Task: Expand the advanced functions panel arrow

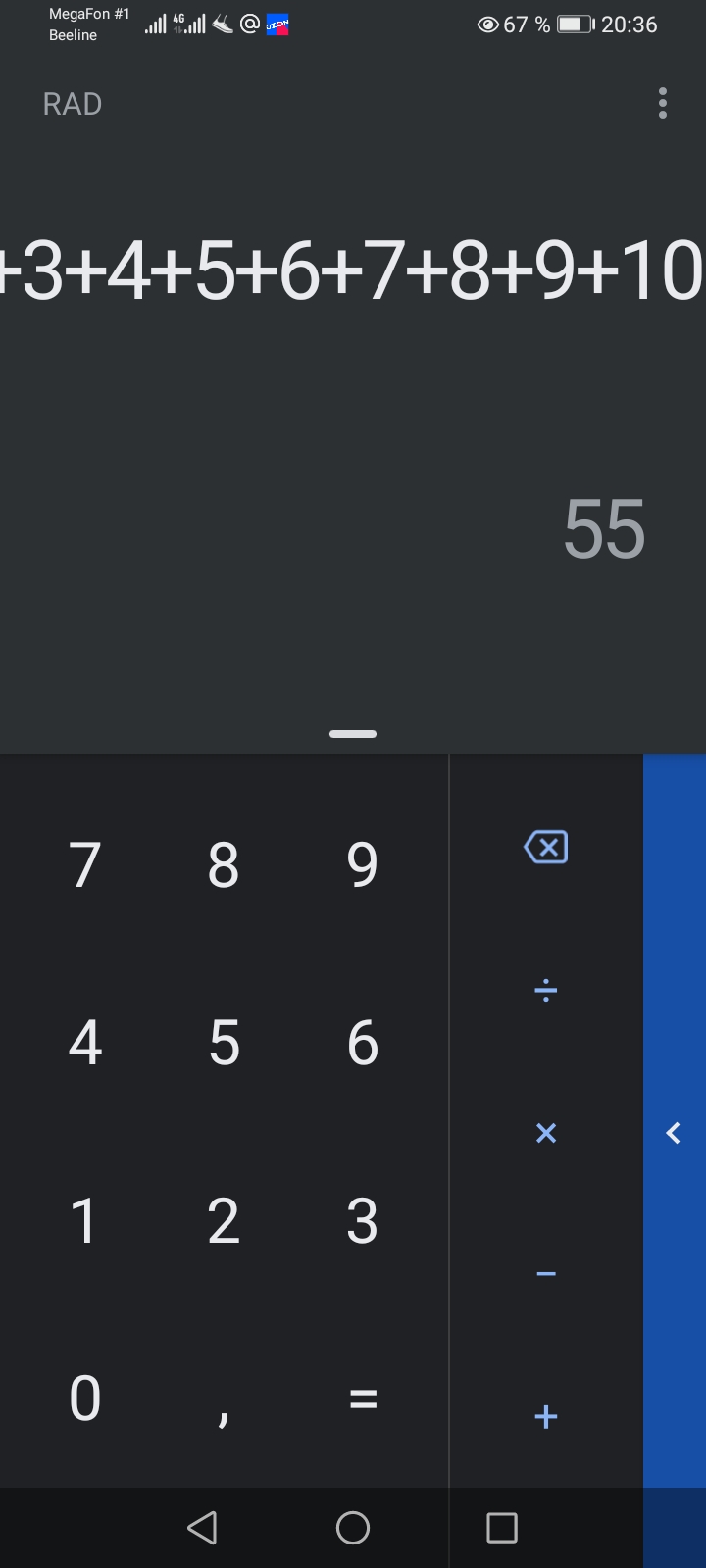Action: (674, 1133)
